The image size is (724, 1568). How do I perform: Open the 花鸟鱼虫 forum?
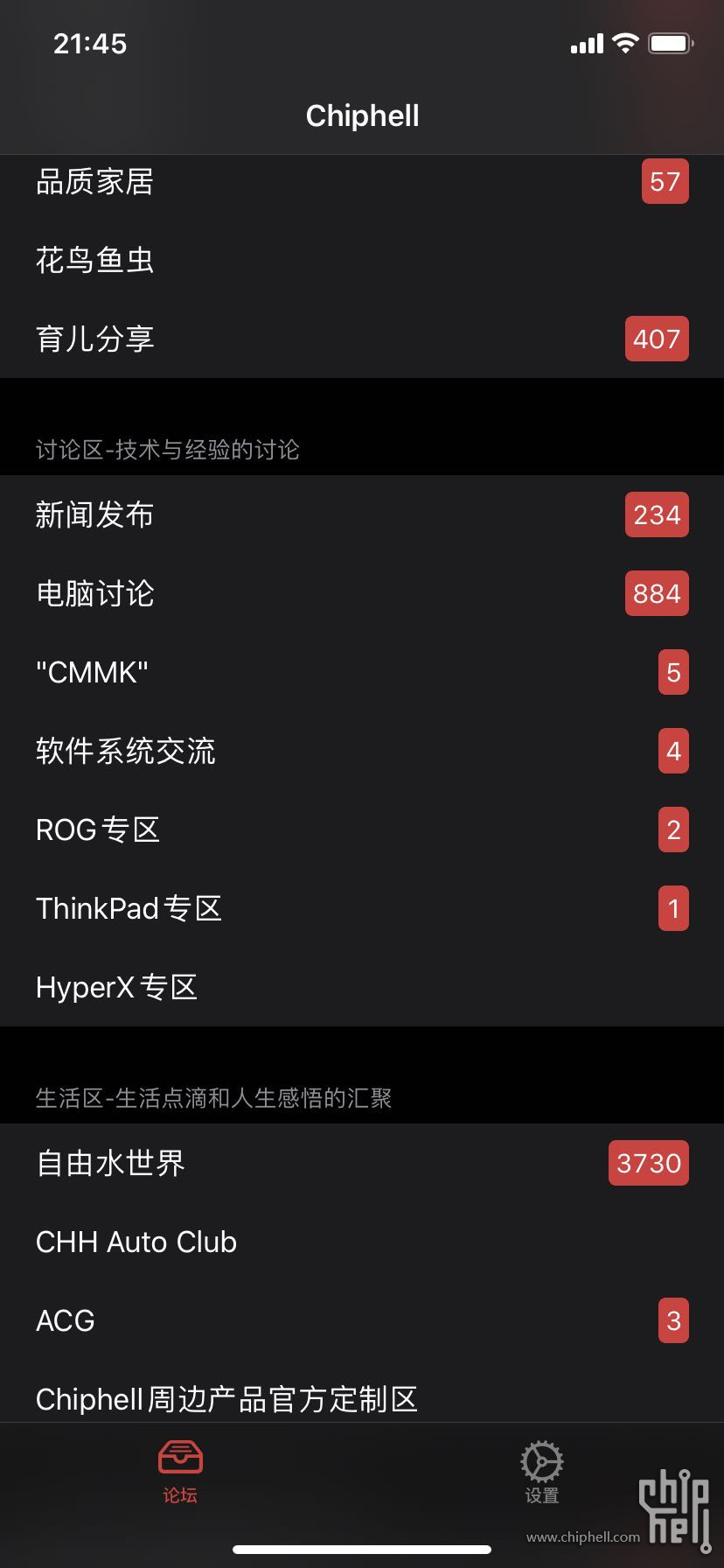[x=362, y=260]
